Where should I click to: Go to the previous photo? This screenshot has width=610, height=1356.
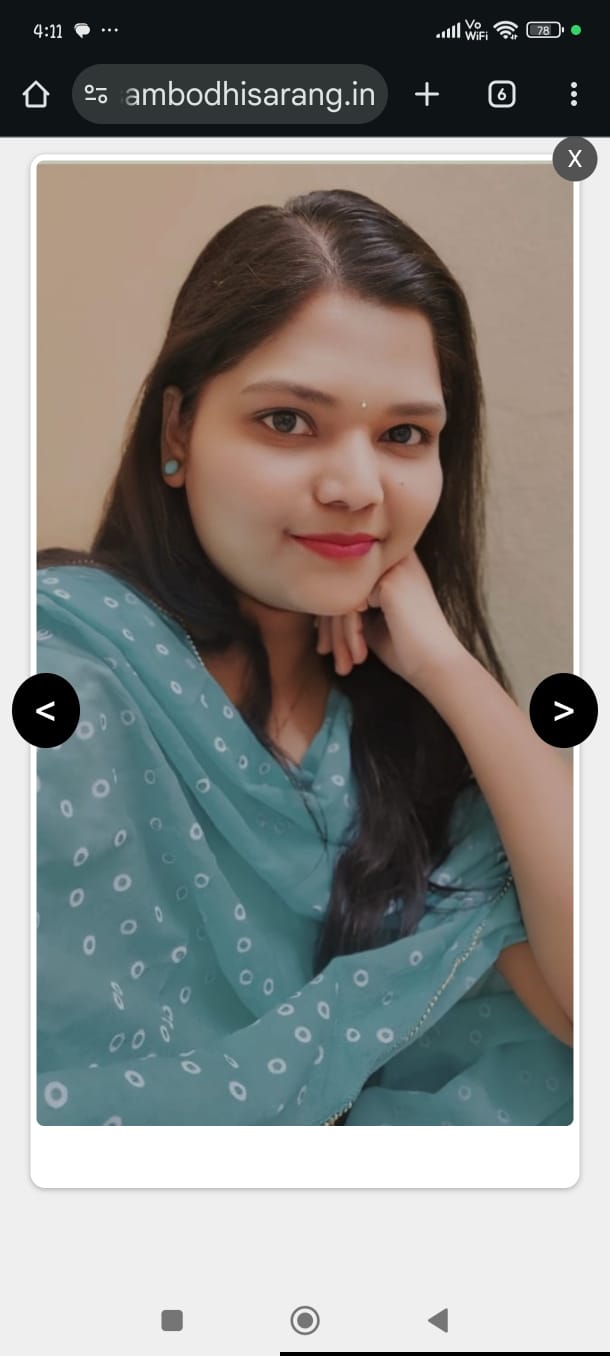coord(46,711)
